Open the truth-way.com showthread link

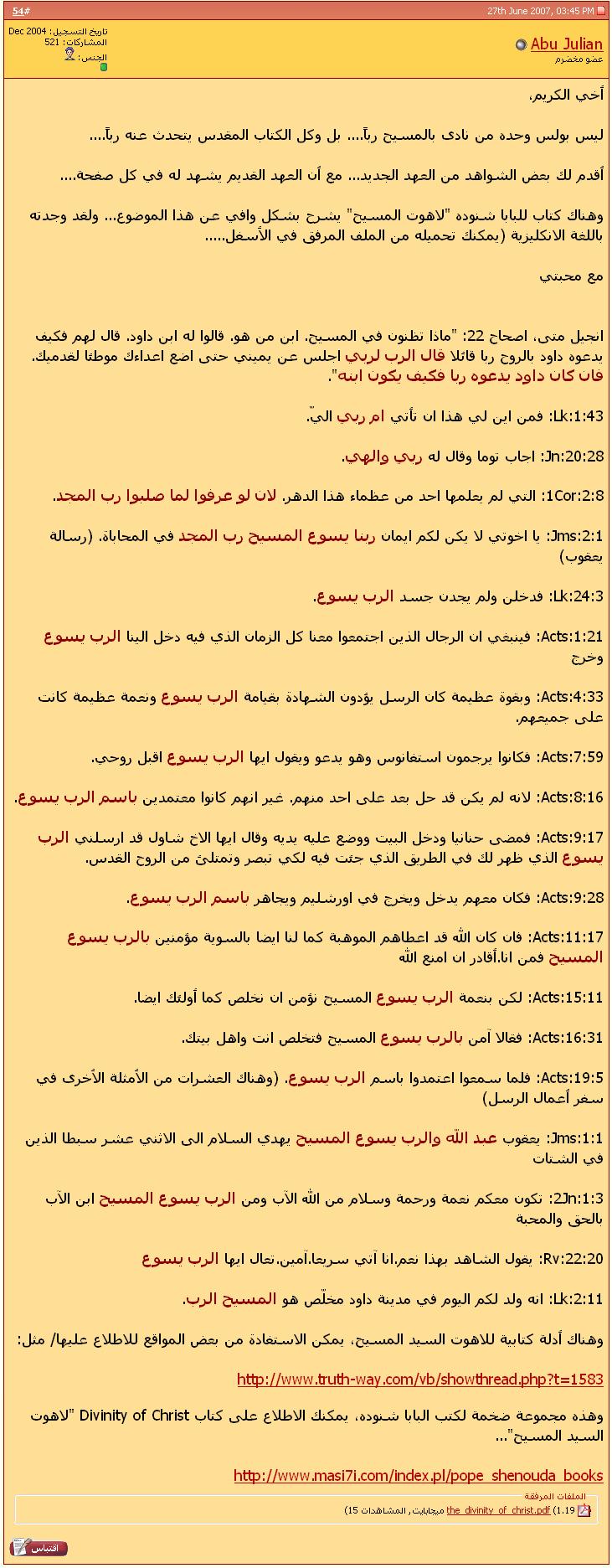tap(419, 1379)
